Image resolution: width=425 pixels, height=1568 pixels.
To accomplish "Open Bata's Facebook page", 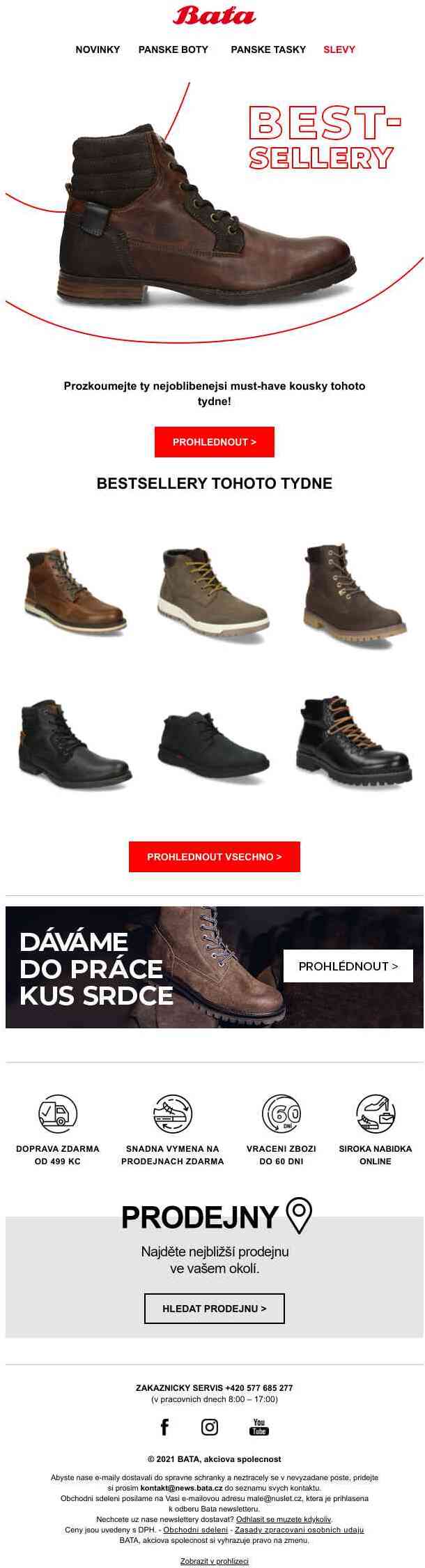I will (165, 1427).
